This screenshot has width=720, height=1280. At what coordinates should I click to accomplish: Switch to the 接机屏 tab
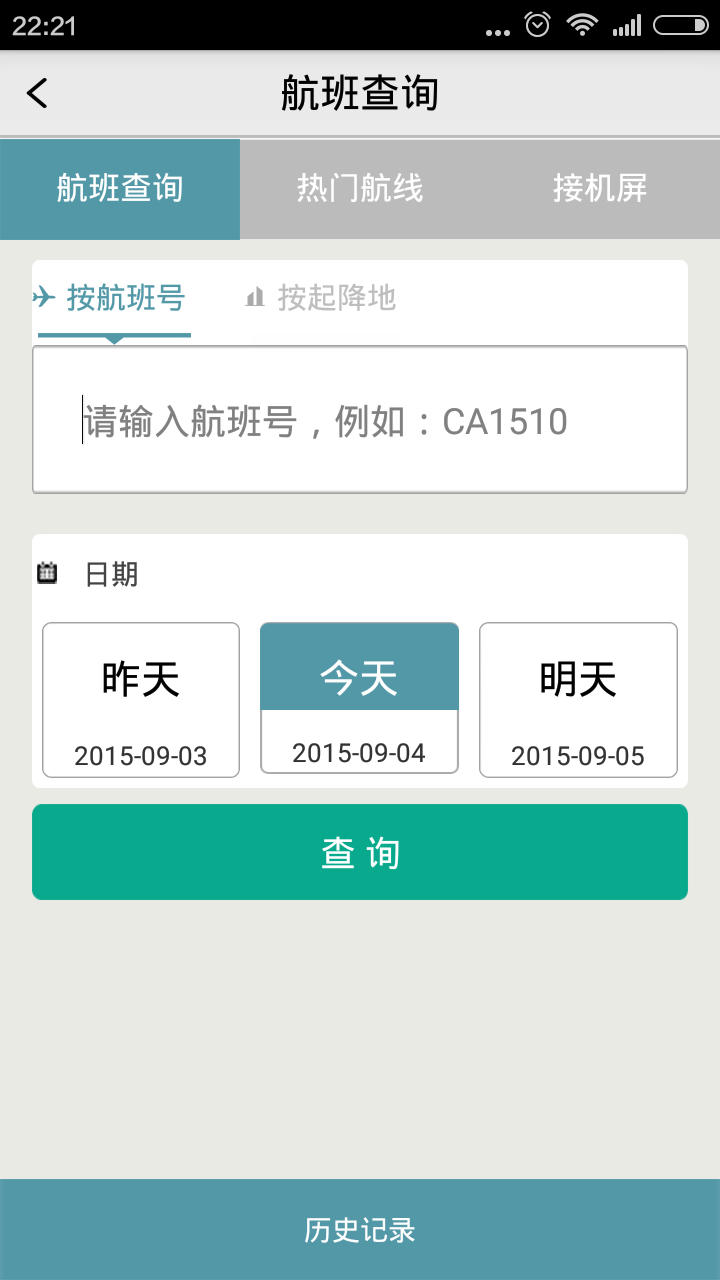(600, 189)
